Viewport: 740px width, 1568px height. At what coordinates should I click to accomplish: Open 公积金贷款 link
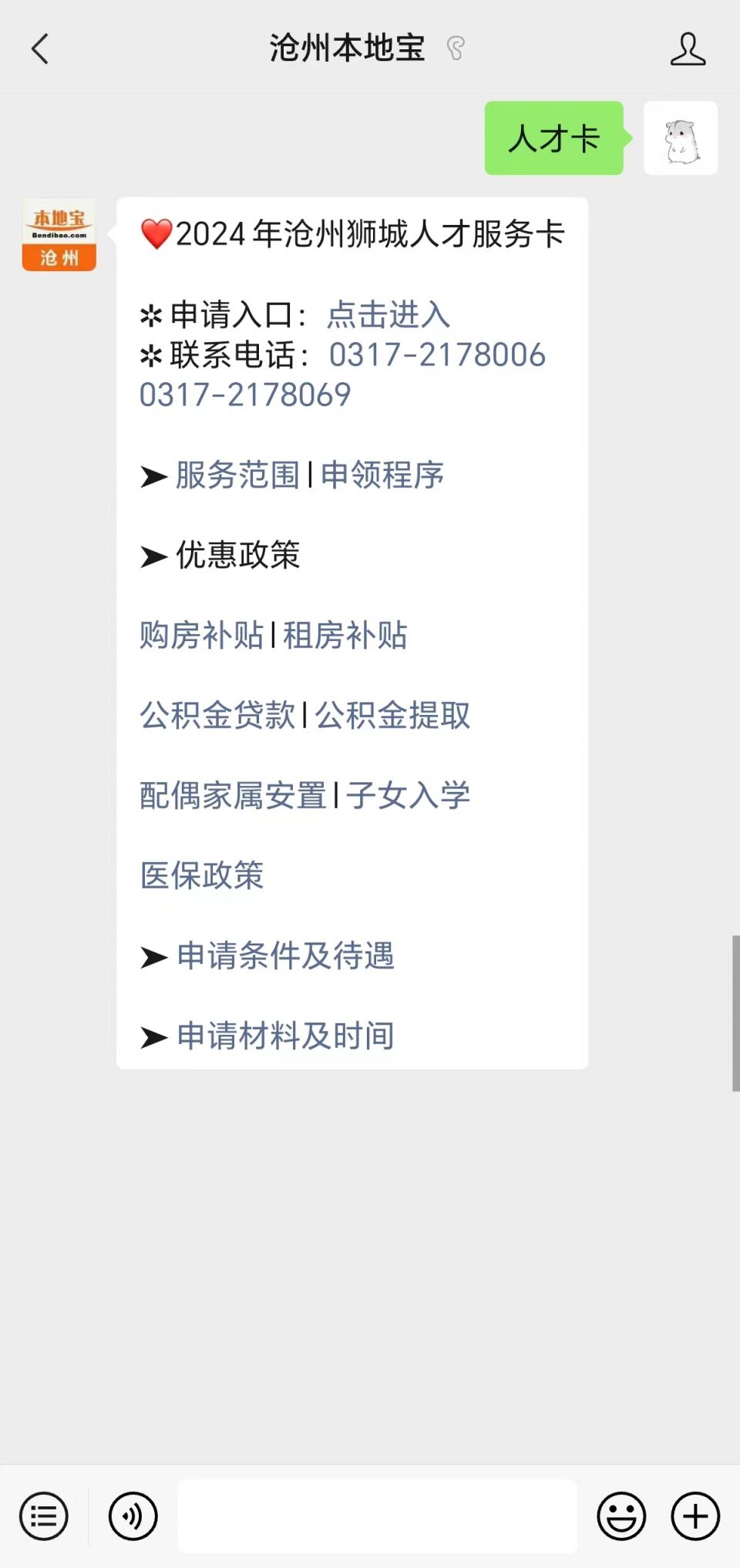217,715
